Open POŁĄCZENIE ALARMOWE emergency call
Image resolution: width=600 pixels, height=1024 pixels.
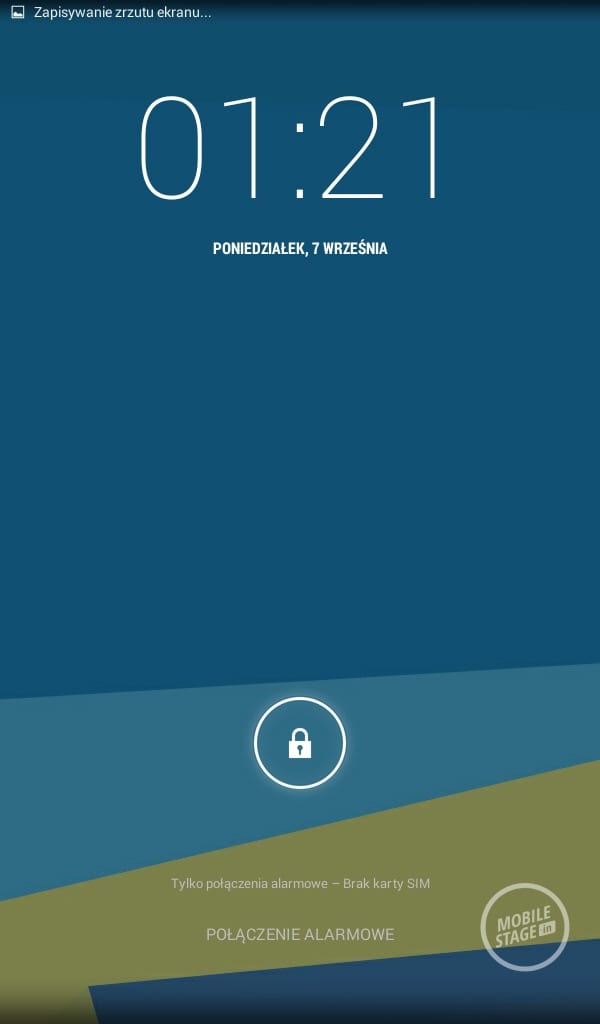[300, 935]
